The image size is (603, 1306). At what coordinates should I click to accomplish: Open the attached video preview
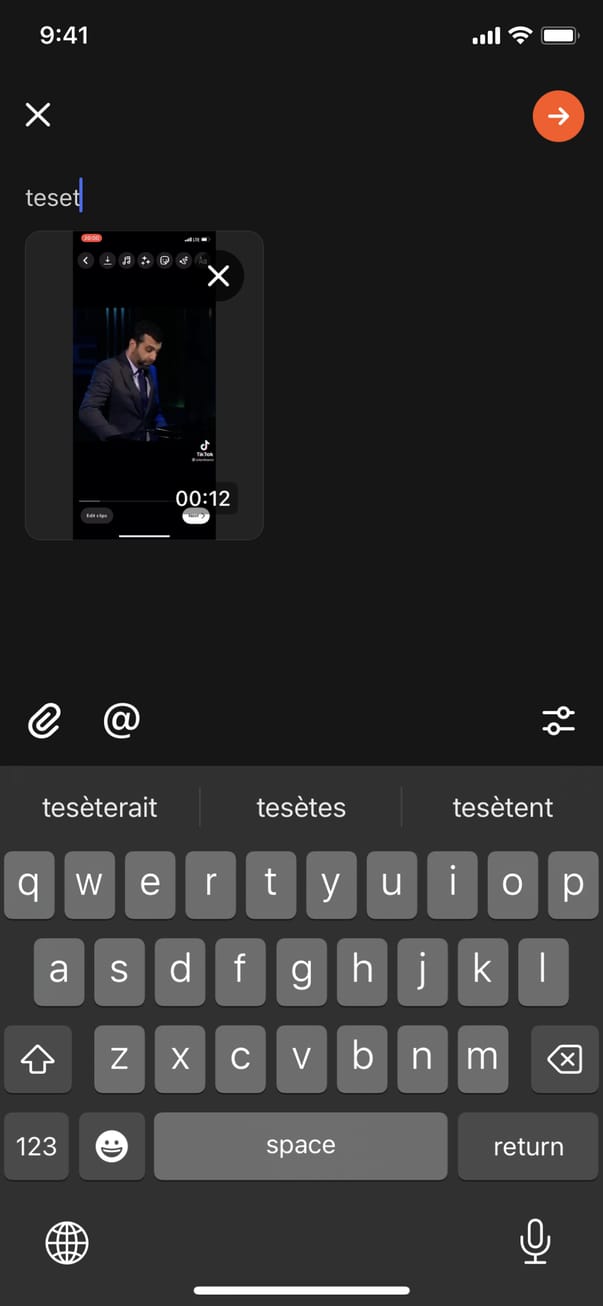(144, 400)
